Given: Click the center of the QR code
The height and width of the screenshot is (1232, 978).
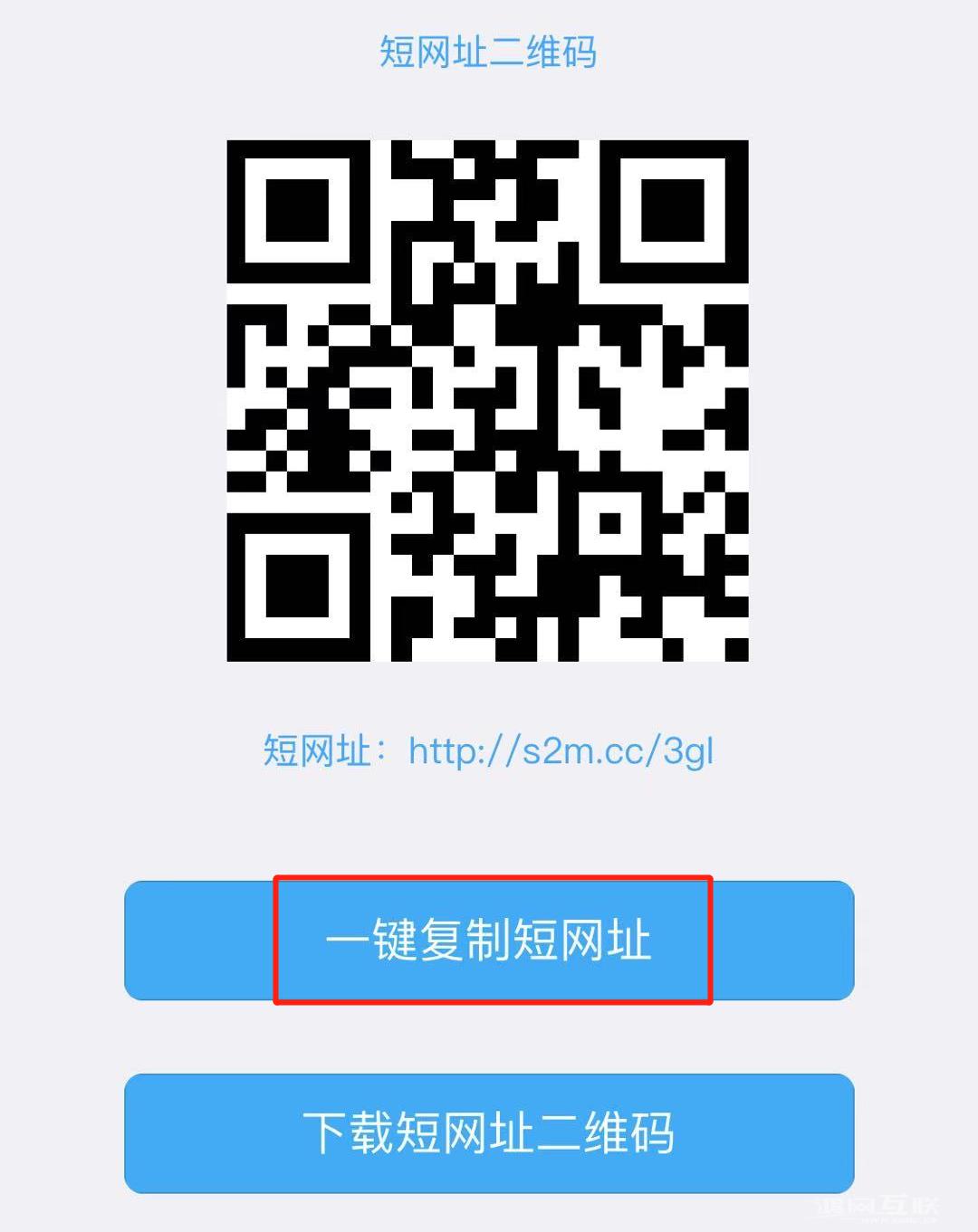Looking at the screenshot, I should 489,401.
